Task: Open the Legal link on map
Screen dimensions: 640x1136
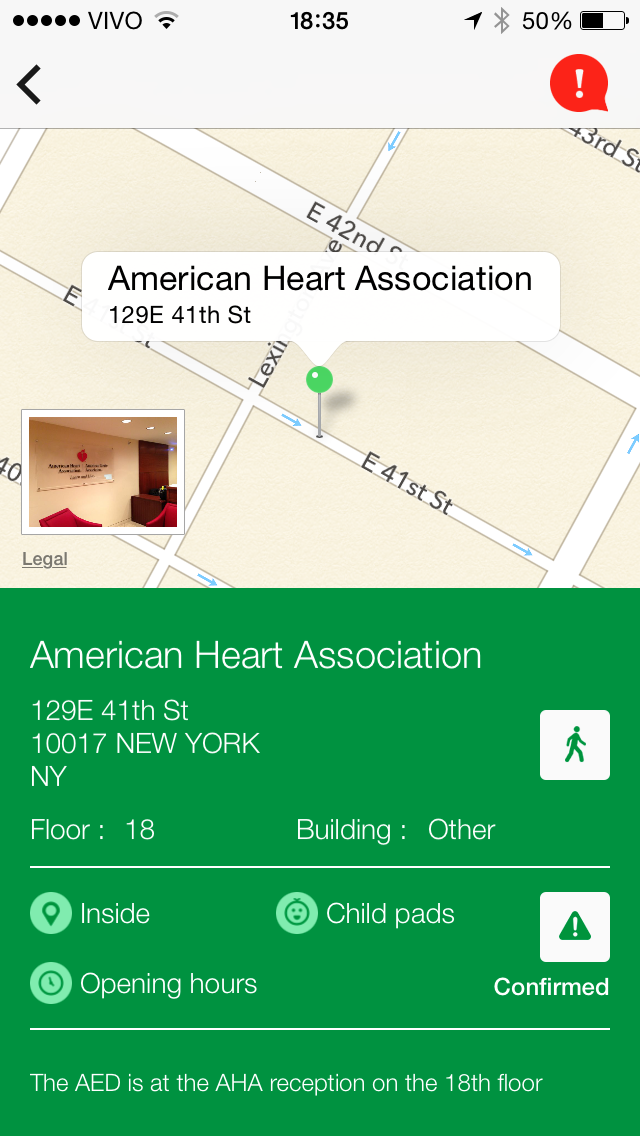Action: (45, 559)
